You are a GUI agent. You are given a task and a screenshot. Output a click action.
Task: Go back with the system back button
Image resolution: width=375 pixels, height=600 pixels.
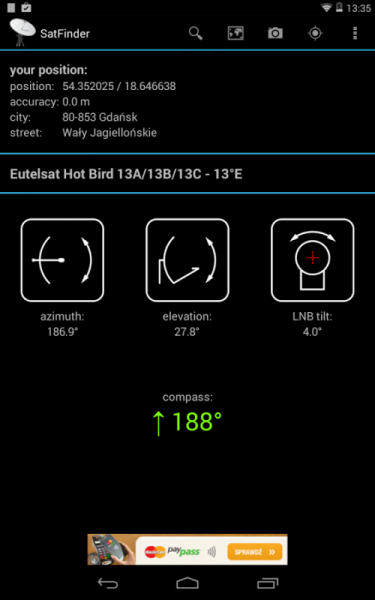pyautogui.click(x=108, y=583)
